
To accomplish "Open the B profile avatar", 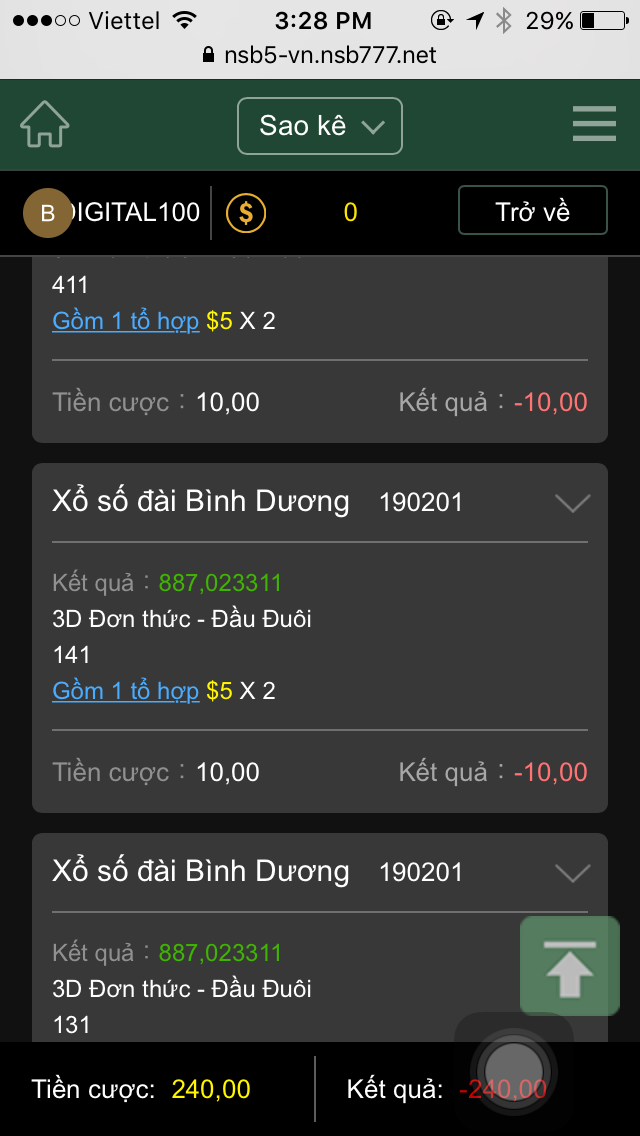I will point(47,212).
